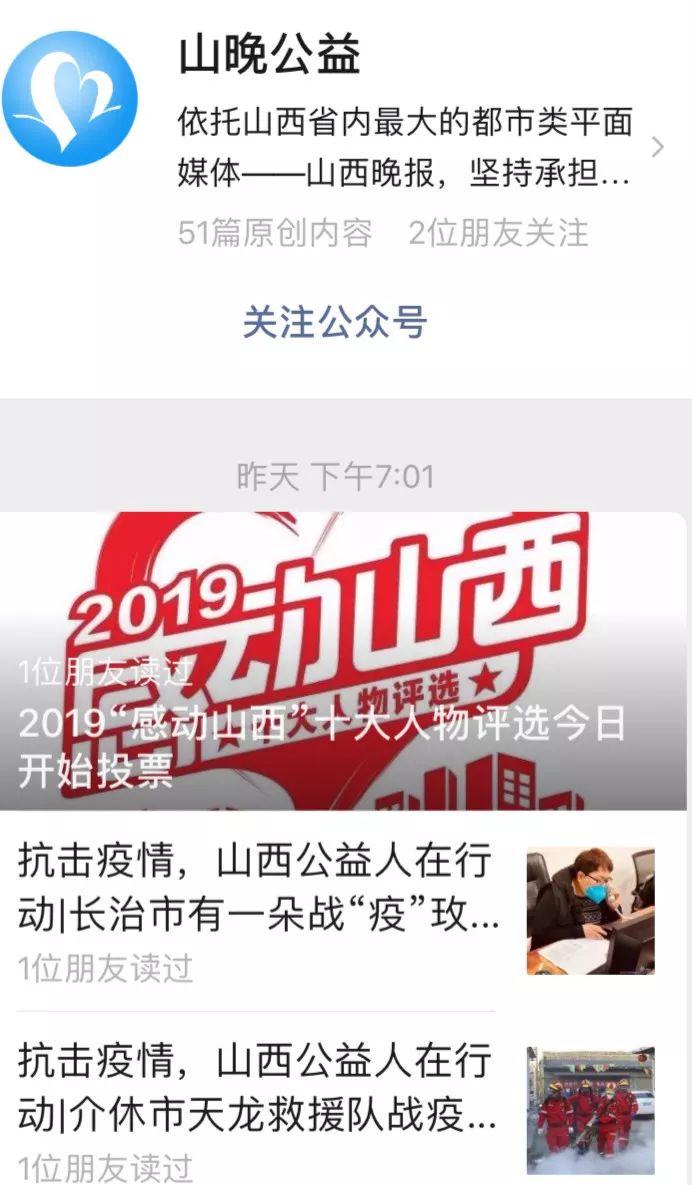The width and height of the screenshot is (692, 1185).
Task: Open the 2019"感动山西"十大人物评选 article
Action: coord(343,661)
